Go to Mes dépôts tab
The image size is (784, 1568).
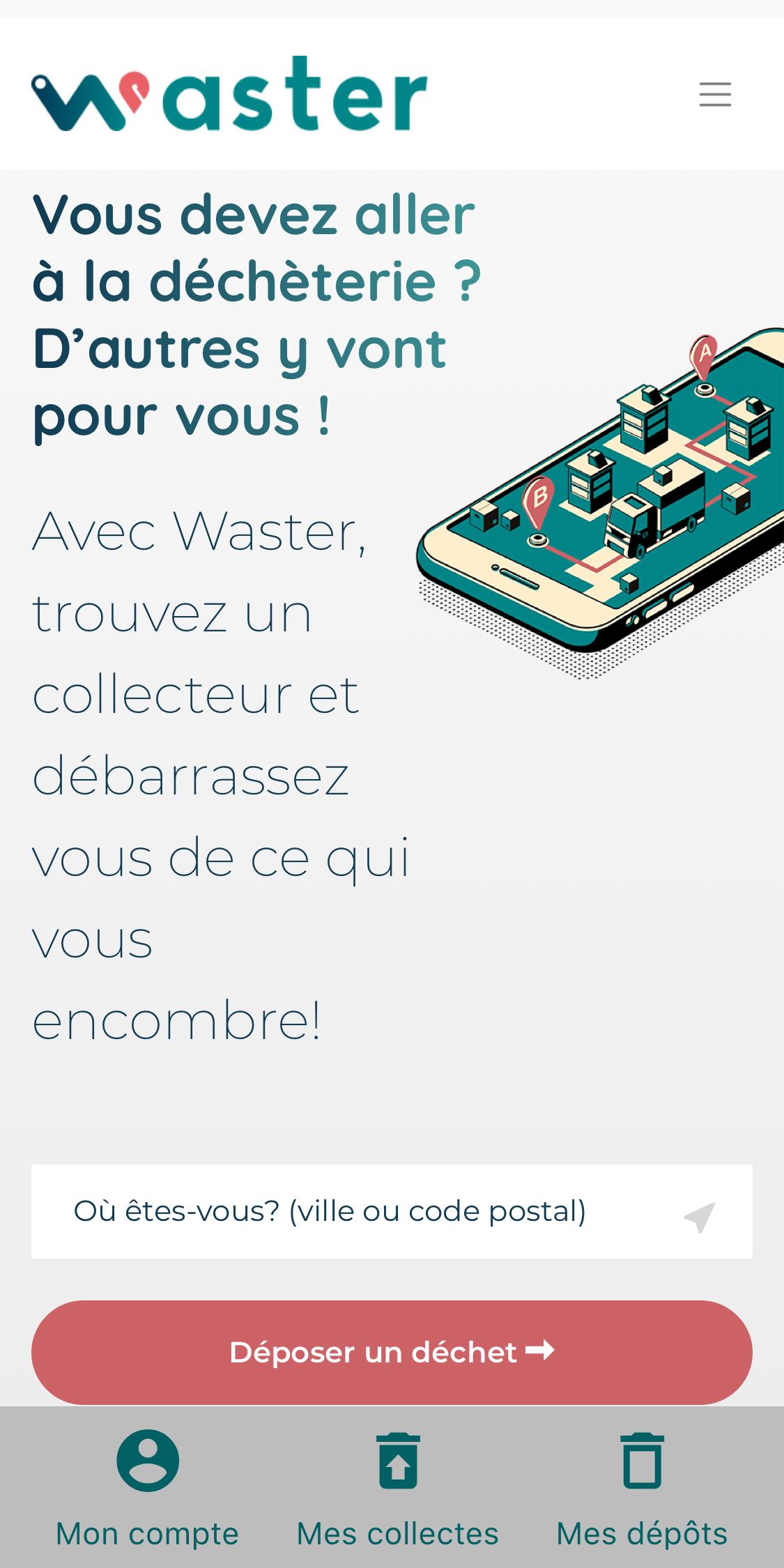pos(642,1489)
